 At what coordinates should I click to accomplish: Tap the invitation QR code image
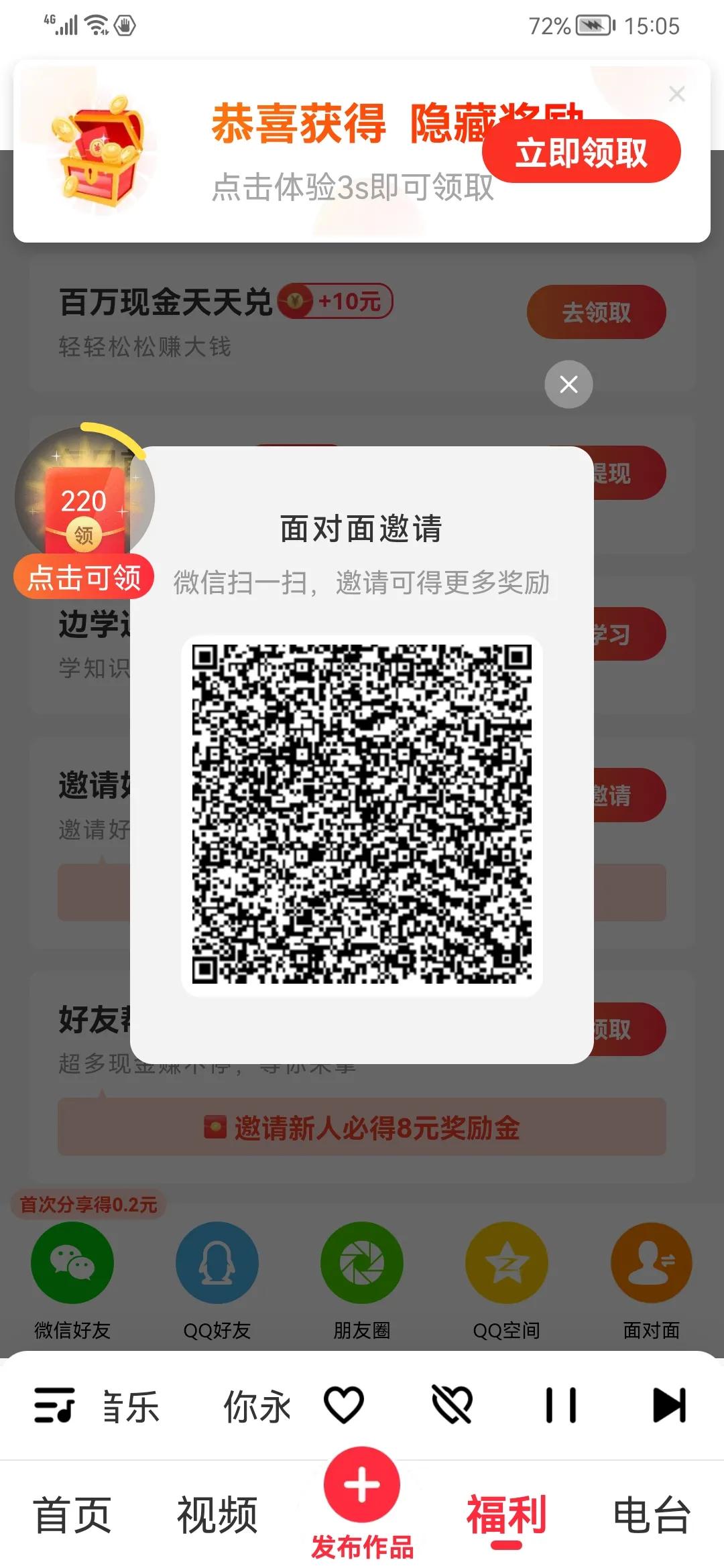pos(362,814)
